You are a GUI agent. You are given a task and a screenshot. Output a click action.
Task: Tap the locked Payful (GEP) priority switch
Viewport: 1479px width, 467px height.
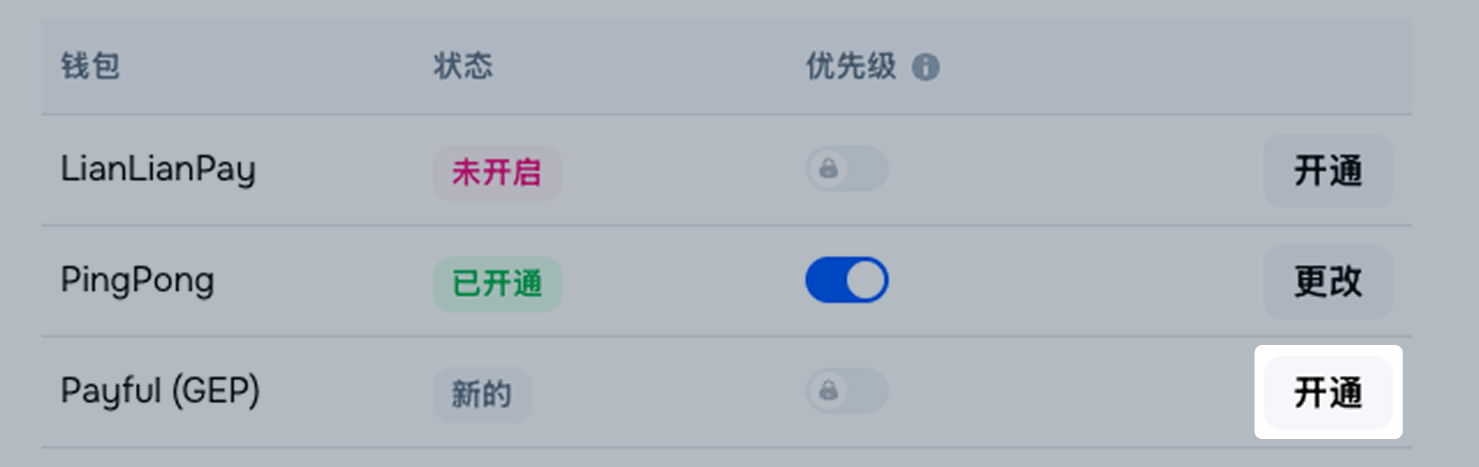[846, 391]
